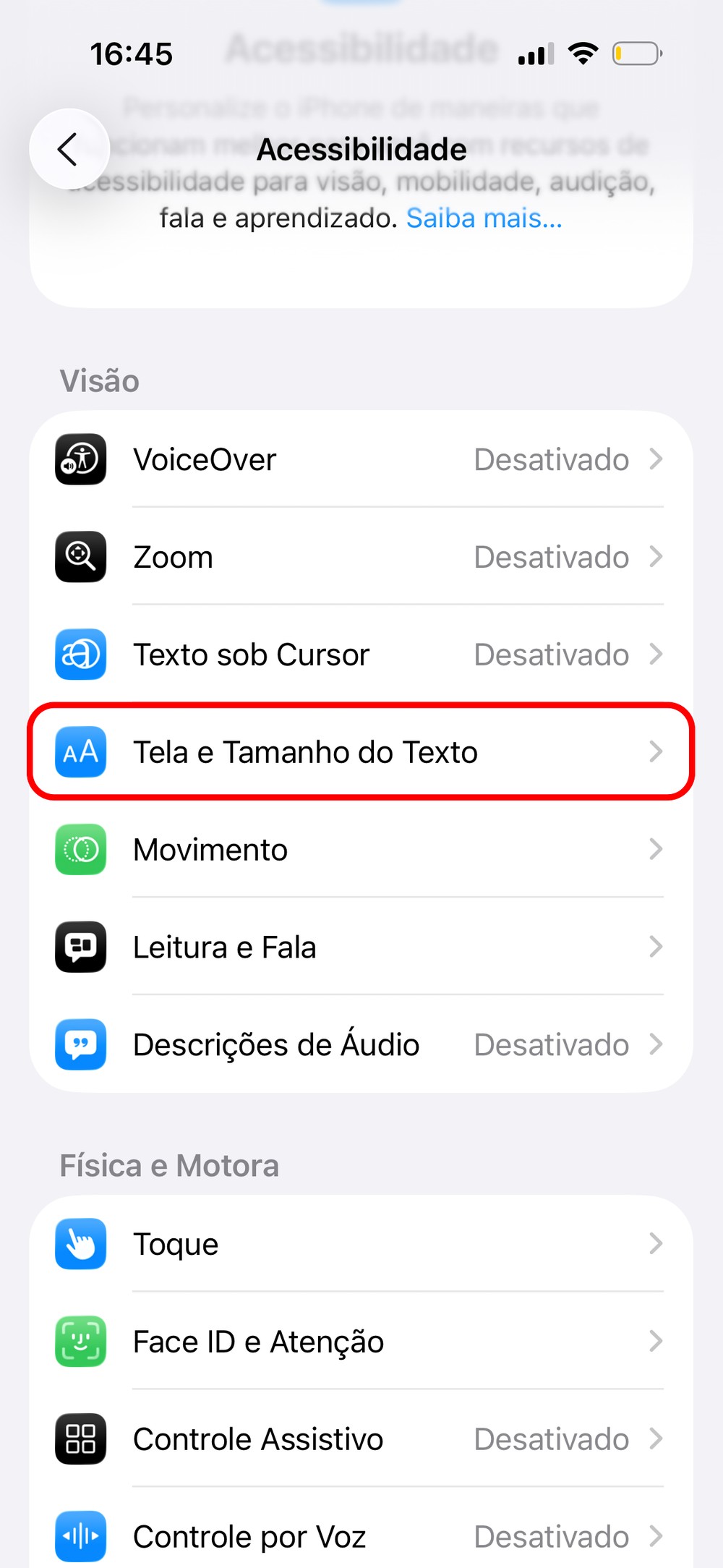Open Descrições de Áudio row
The width and height of the screenshot is (723, 1568).
pyautogui.click(x=360, y=1045)
